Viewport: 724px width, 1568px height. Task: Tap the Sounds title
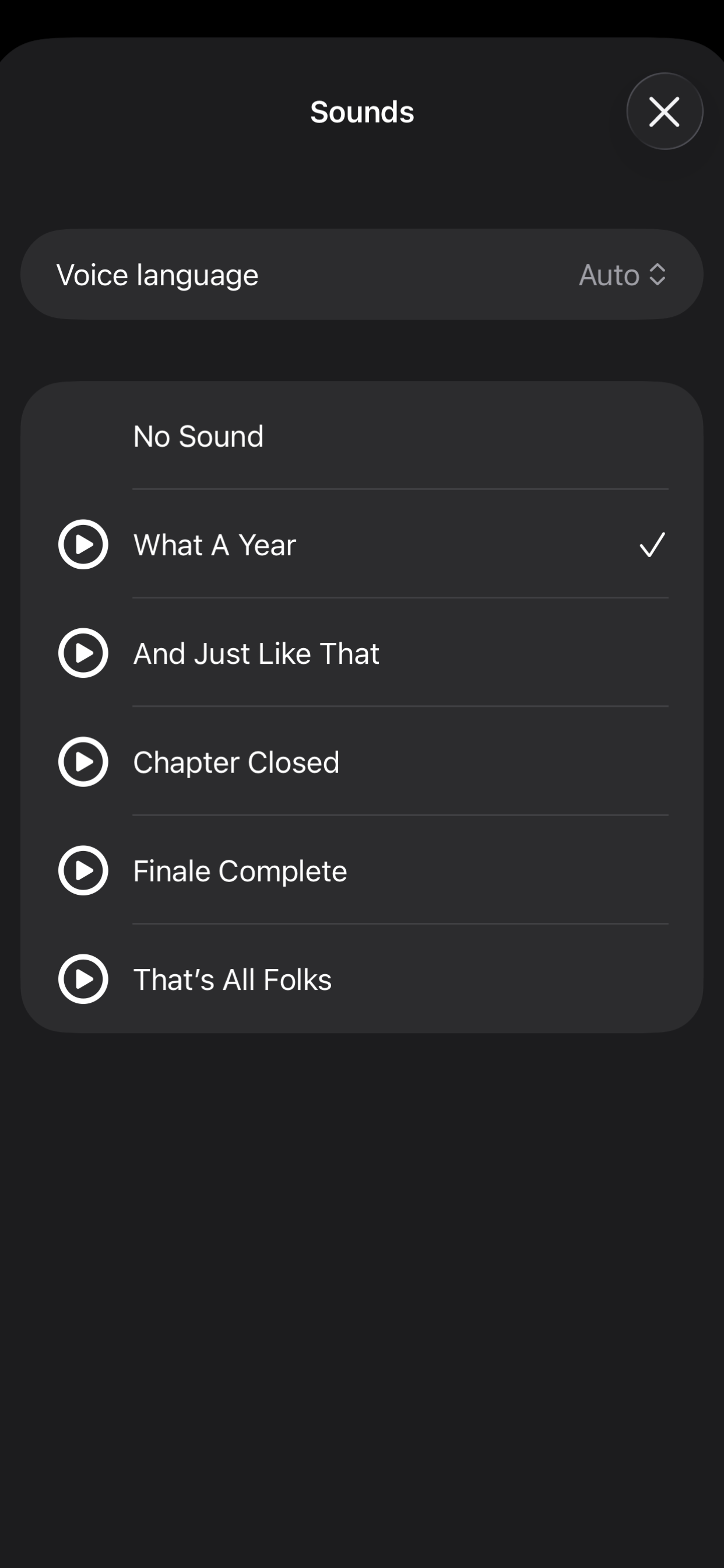[361, 111]
